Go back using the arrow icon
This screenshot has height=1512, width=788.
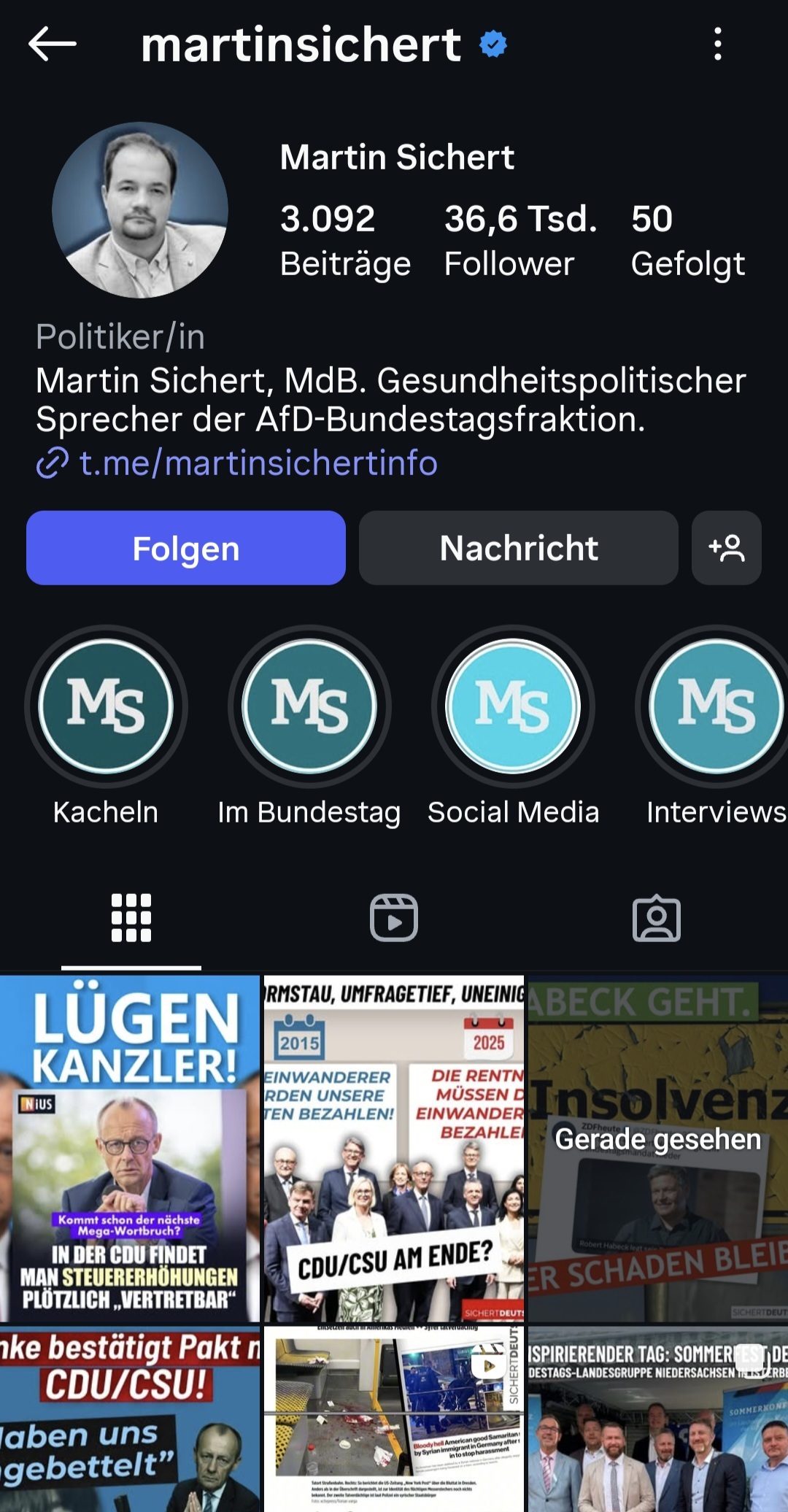pyautogui.click(x=53, y=45)
